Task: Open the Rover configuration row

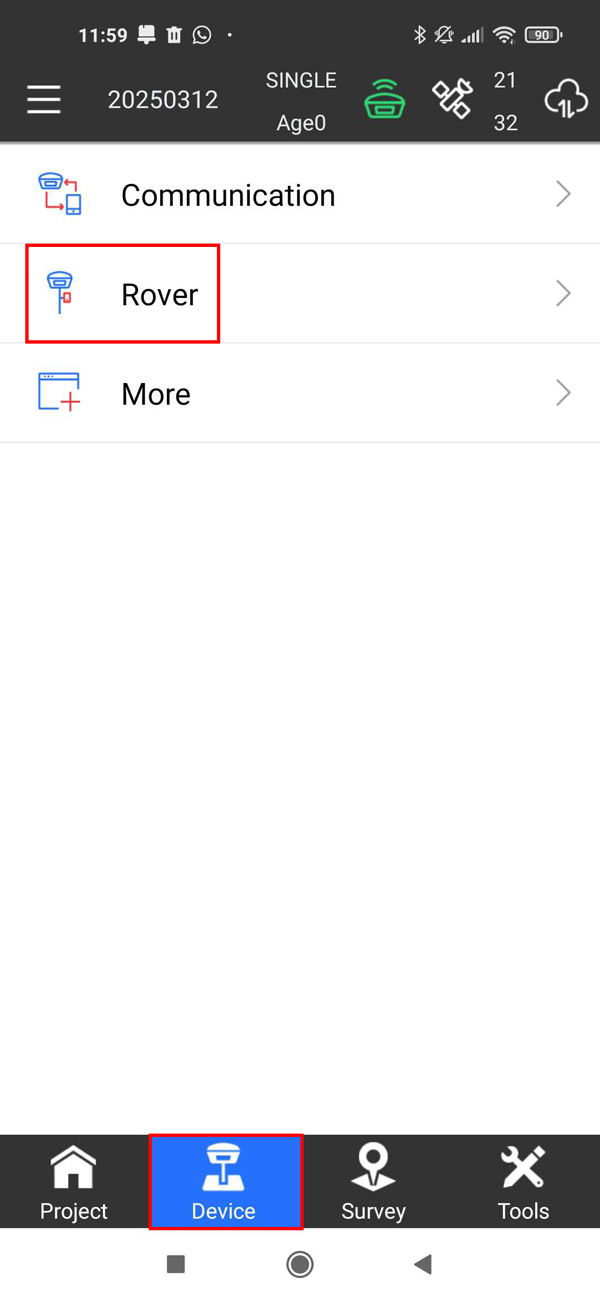Action: click(300, 294)
